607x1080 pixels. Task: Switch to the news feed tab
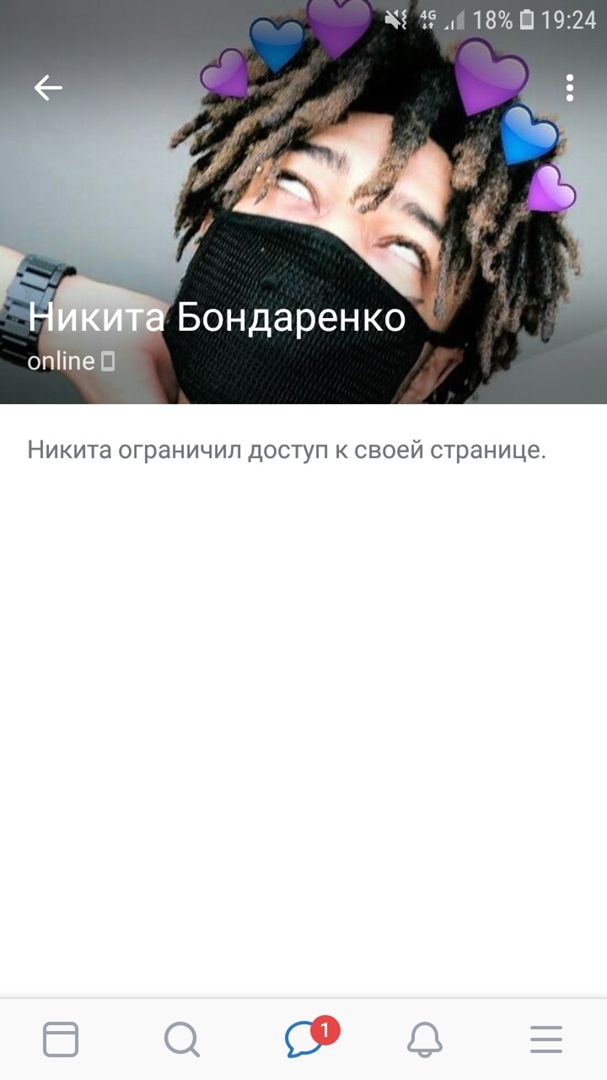61,1040
